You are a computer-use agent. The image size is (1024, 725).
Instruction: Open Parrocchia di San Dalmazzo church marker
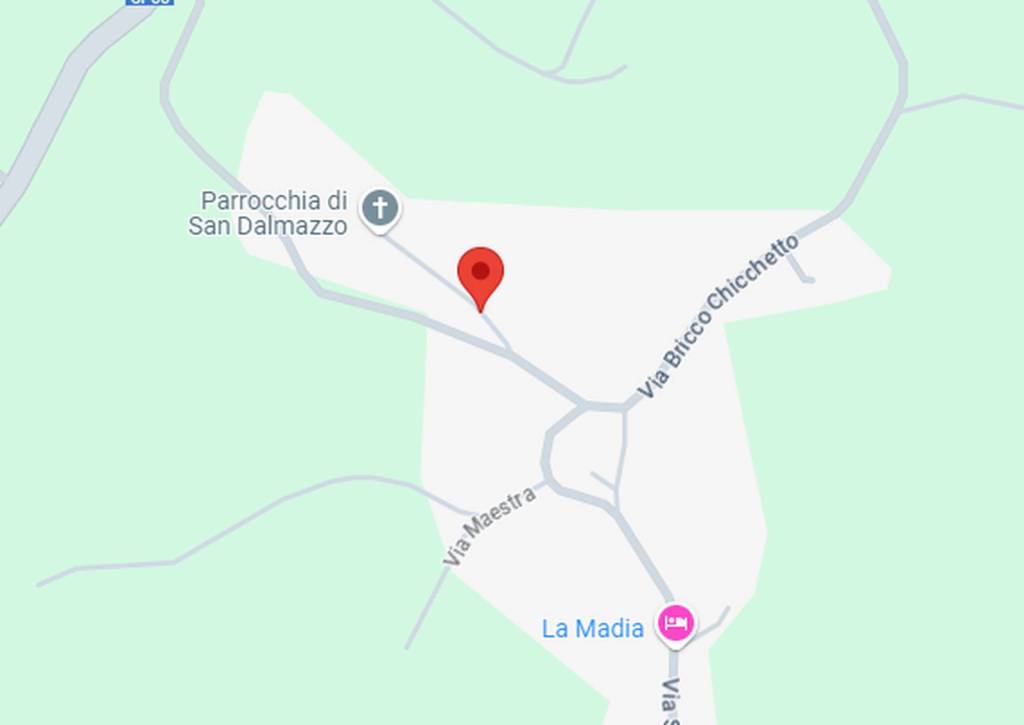click(380, 209)
